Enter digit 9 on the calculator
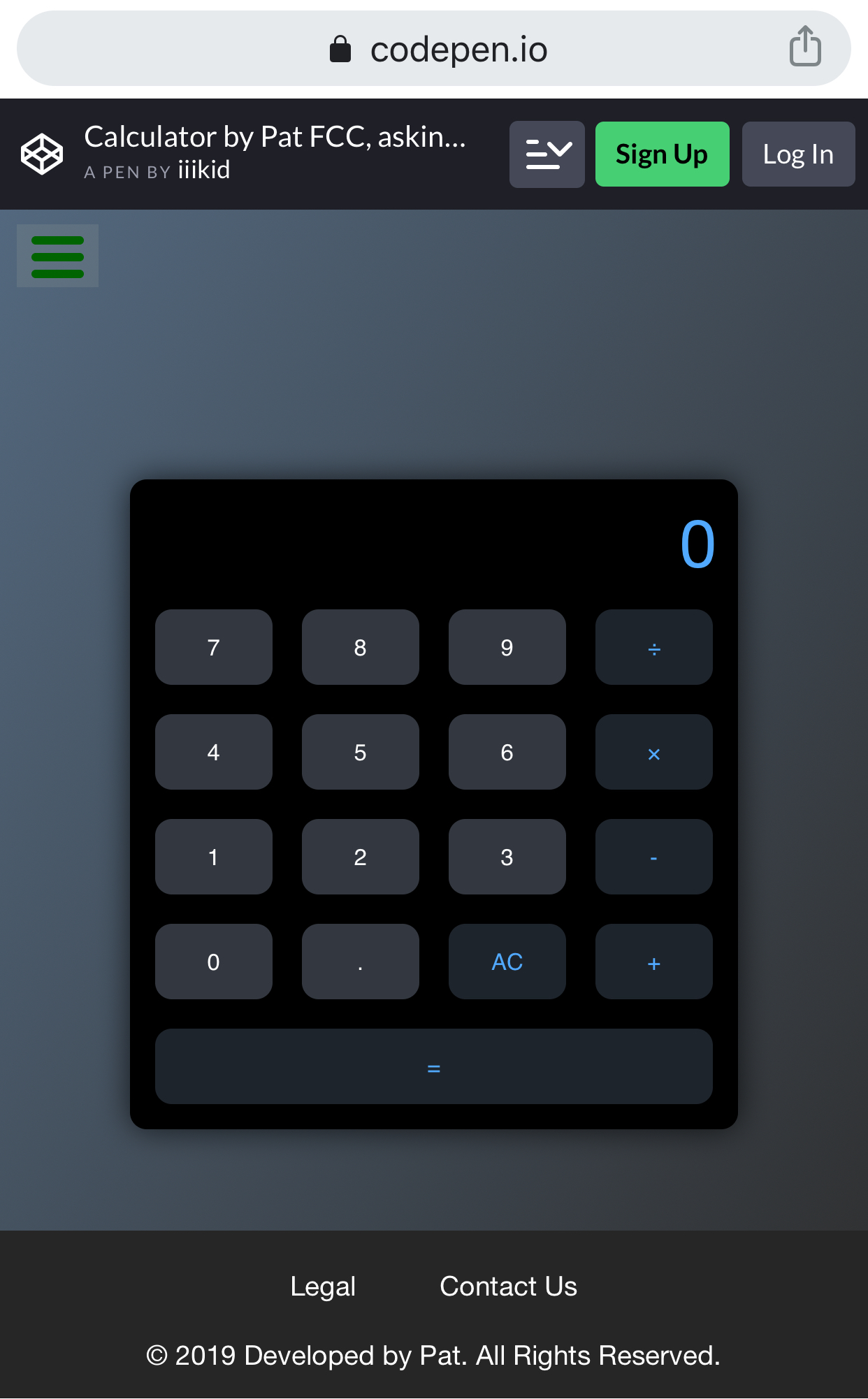Viewport: 868px width, 1399px height. (x=507, y=647)
